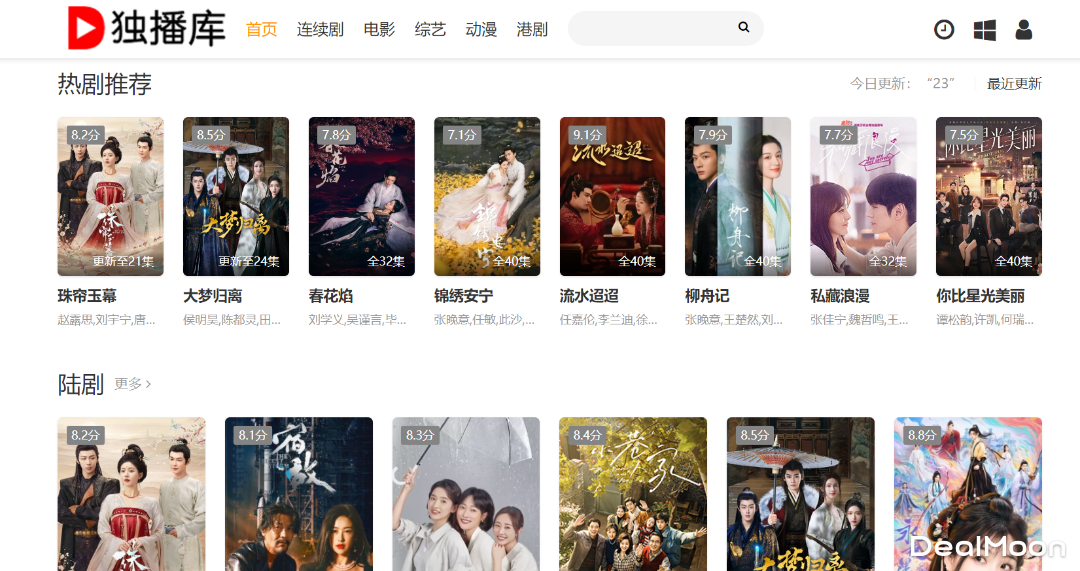Open the user account icon
This screenshot has width=1080, height=571.
pyautogui.click(x=1023, y=30)
